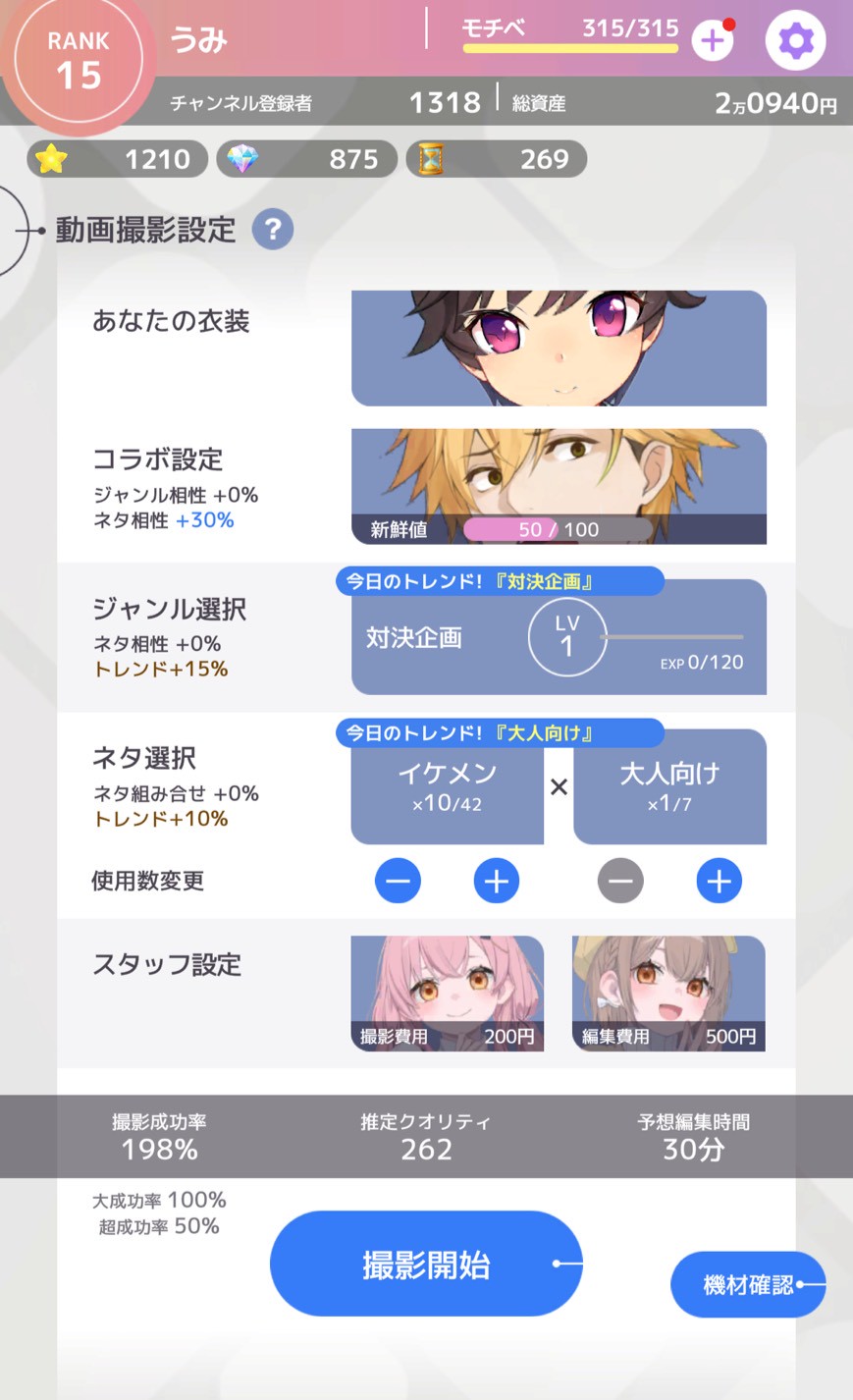The height and width of the screenshot is (1400, 853).
Task: Tap the 今日のトレンド 『対決企画』 banner
Action: pos(501,581)
